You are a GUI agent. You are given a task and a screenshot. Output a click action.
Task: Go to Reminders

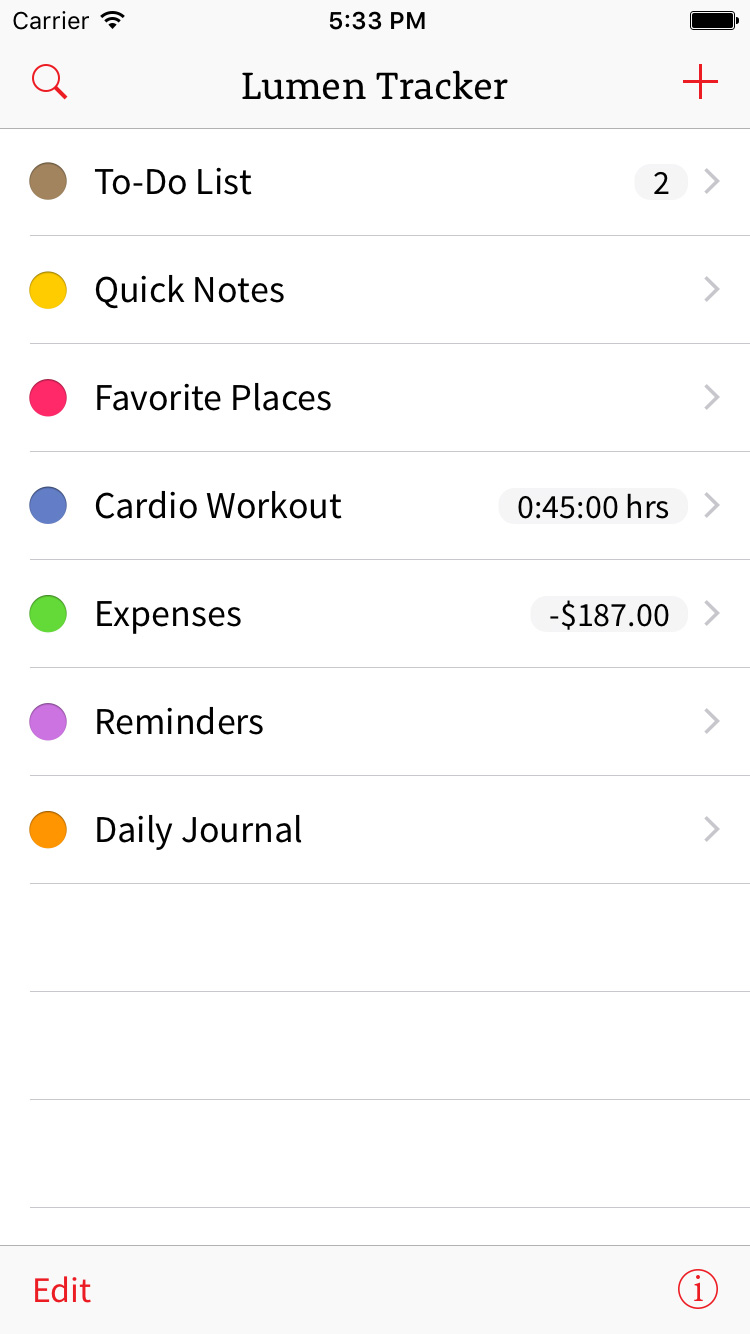[x=375, y=722]
